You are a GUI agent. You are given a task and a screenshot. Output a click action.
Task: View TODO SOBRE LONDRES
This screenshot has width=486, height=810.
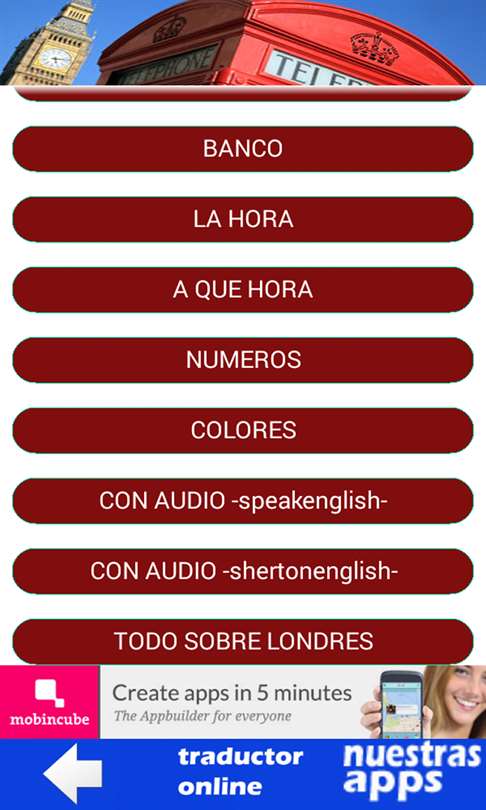pyautogui.click(x=243, y=642)
